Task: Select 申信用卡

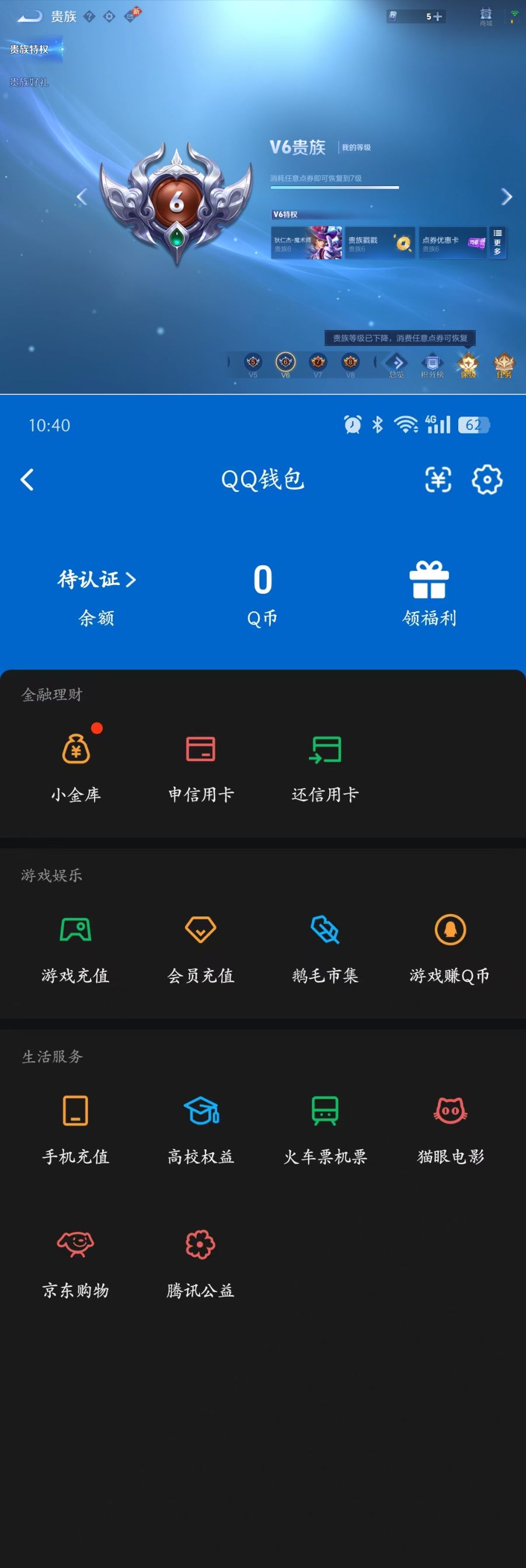Action: coord(200,766)
